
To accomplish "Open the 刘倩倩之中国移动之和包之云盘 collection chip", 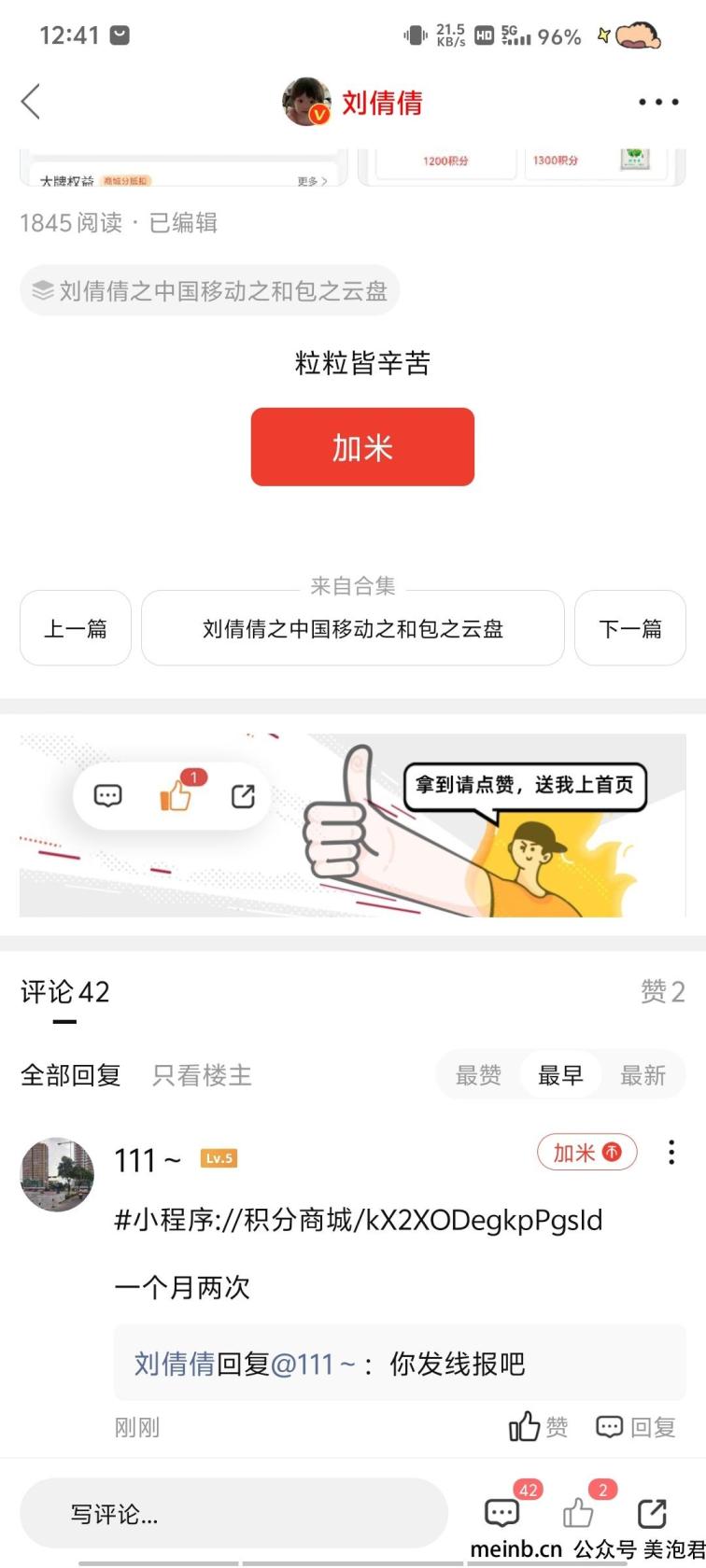I will coord(210,290).
